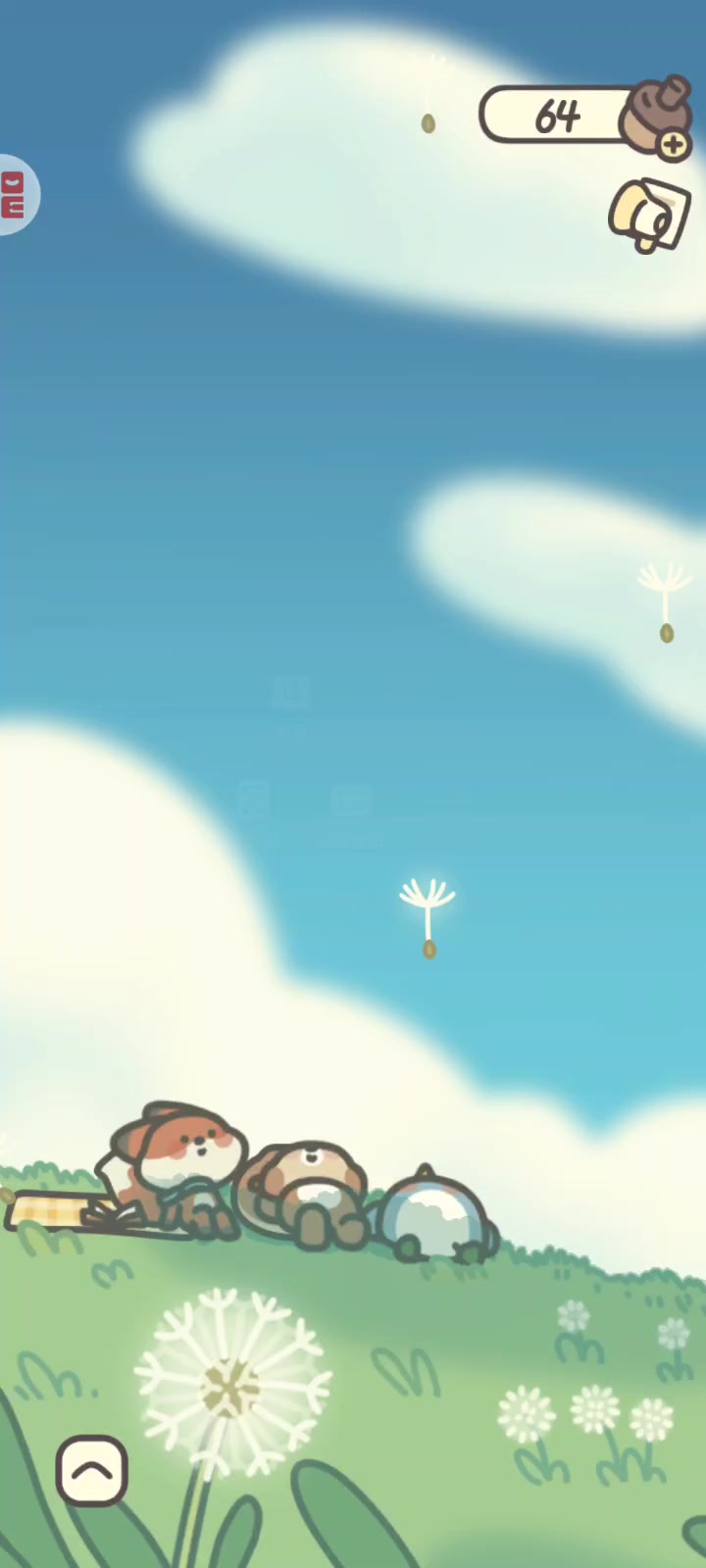This screenshot has width=706, height=1568.
Task: Open the paper scroll icon under the acorn counter
Action: [648, 215]
